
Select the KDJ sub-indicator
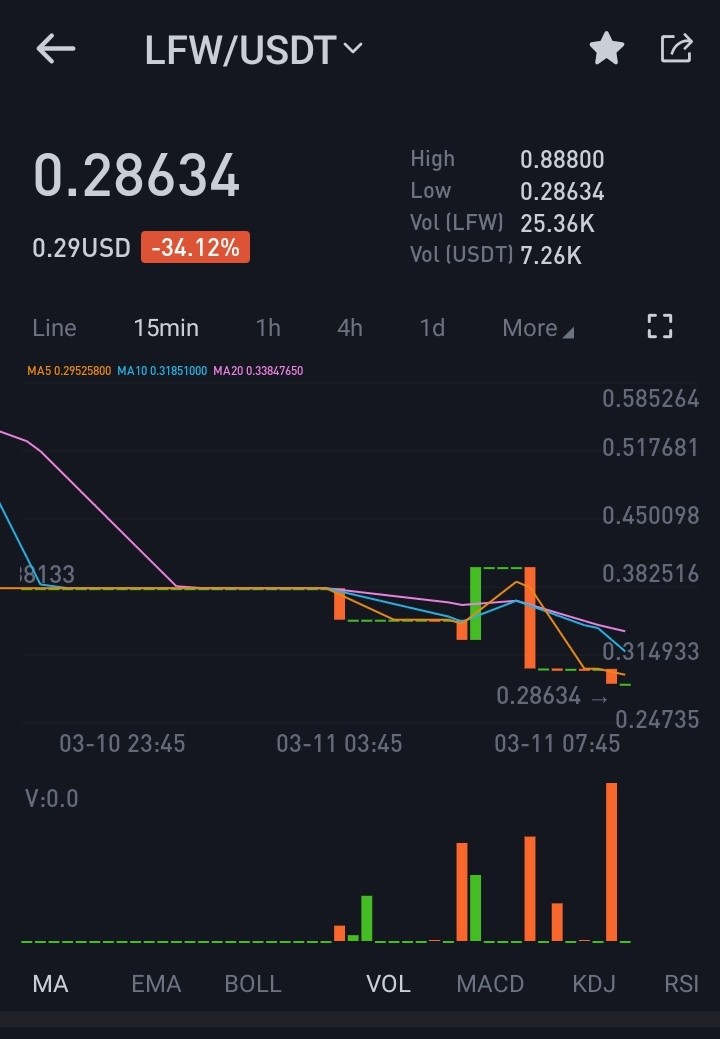click(x=594, y=984)
